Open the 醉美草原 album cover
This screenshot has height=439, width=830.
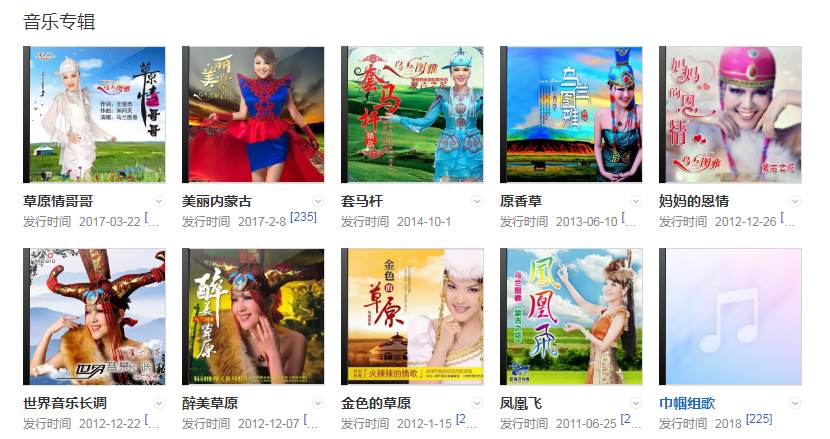[253, 316]
